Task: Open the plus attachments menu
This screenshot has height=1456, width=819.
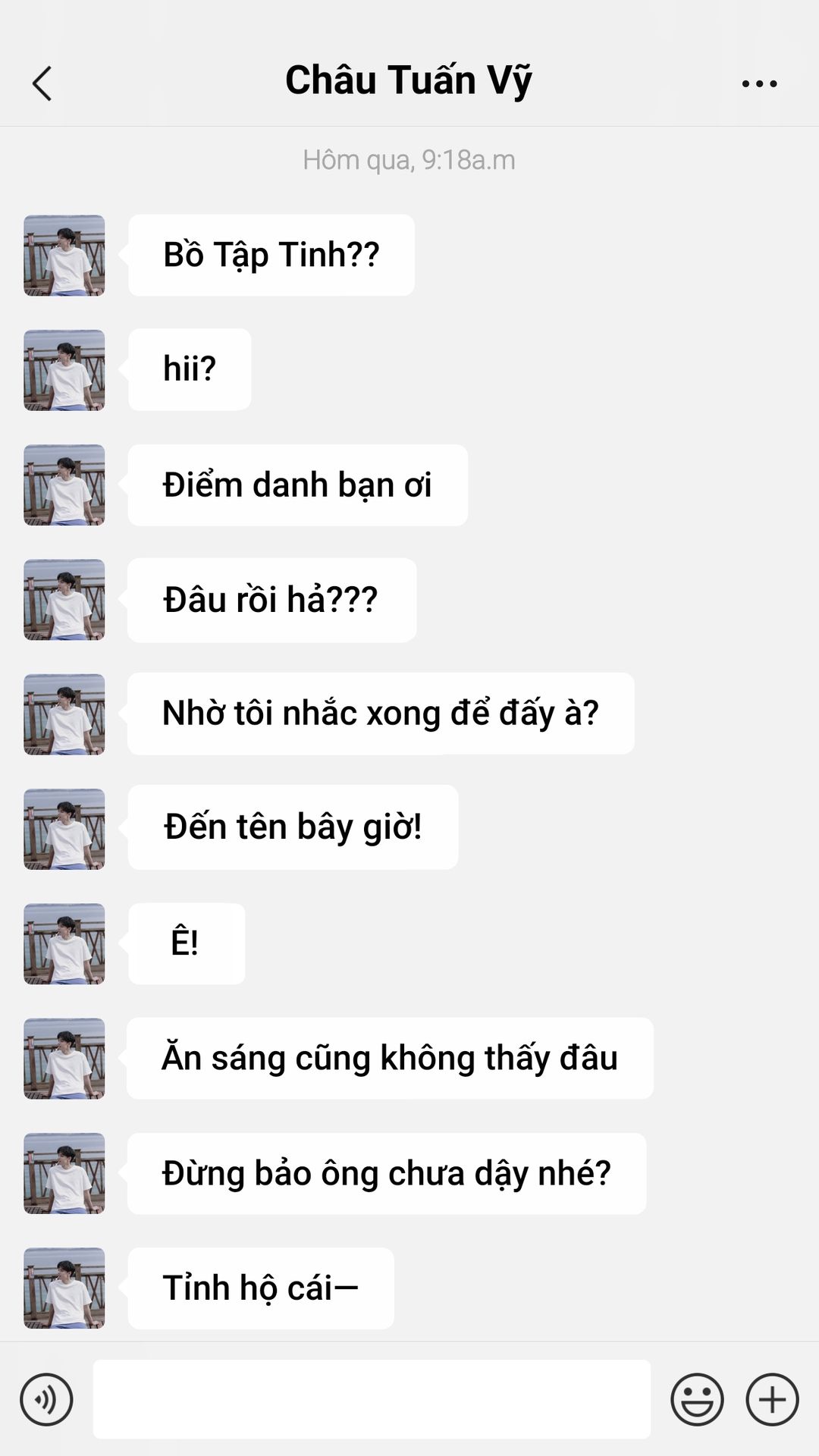Action: 772,1399
